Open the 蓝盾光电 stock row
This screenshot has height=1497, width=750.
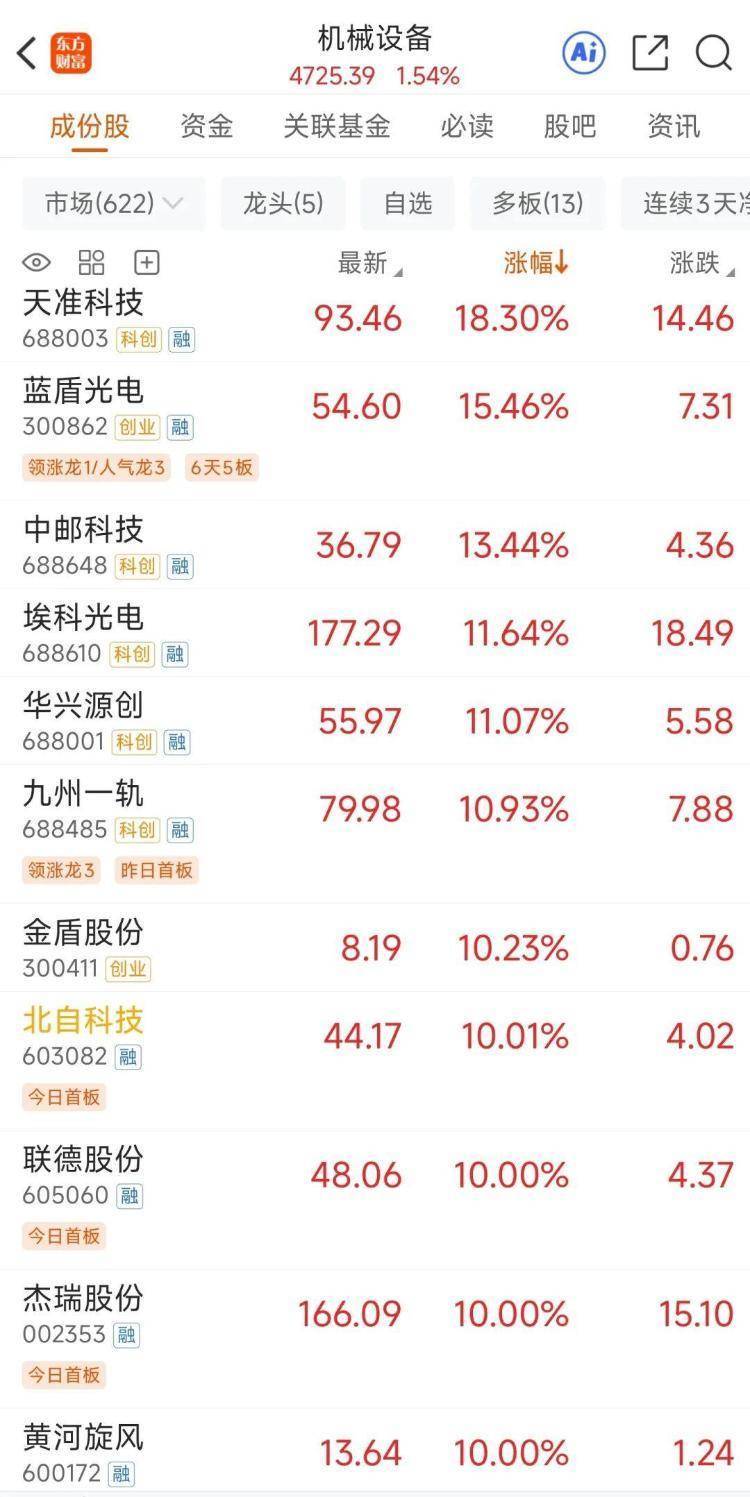click(x=375, y=432)
